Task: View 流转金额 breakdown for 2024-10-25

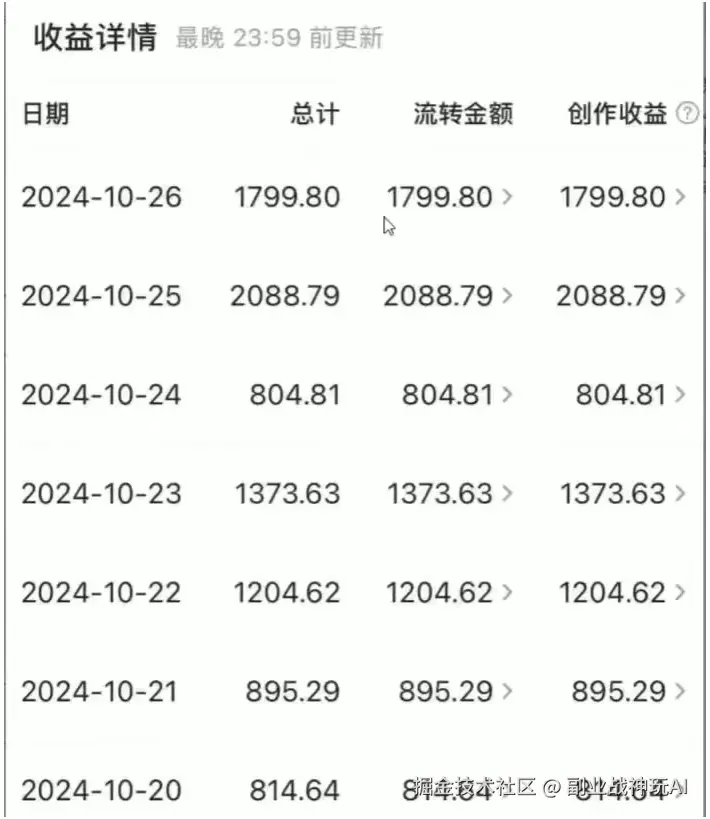Action: [x=449, y=296]
